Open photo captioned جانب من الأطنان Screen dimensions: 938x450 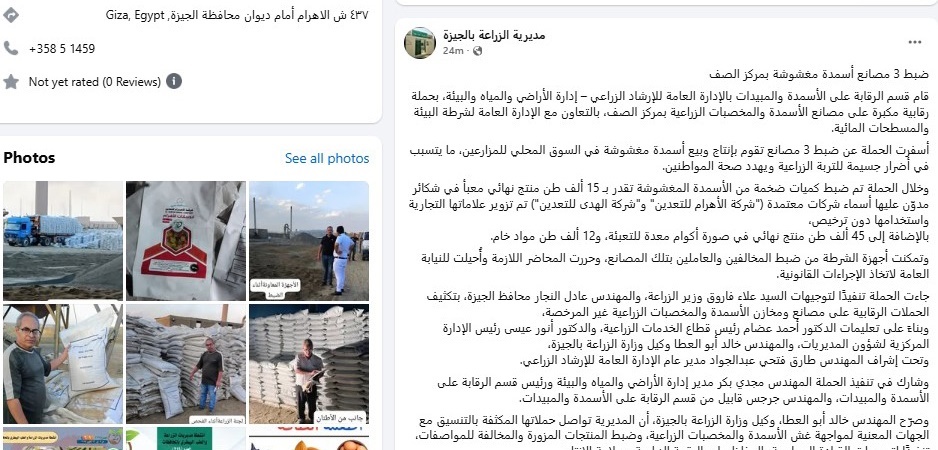tap(308, 363)
